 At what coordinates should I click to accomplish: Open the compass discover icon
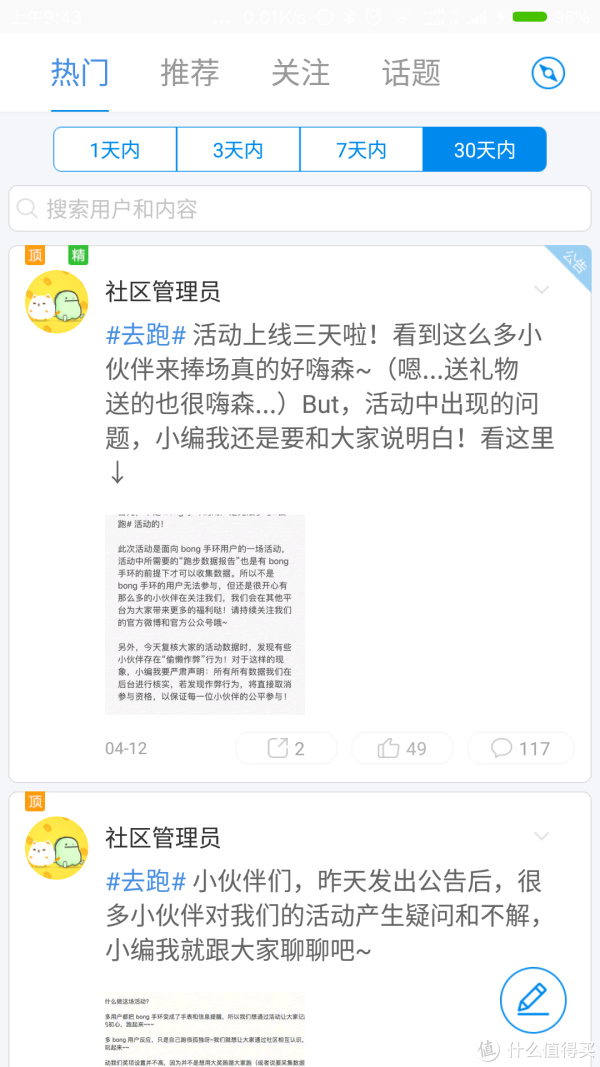(548, 73)
